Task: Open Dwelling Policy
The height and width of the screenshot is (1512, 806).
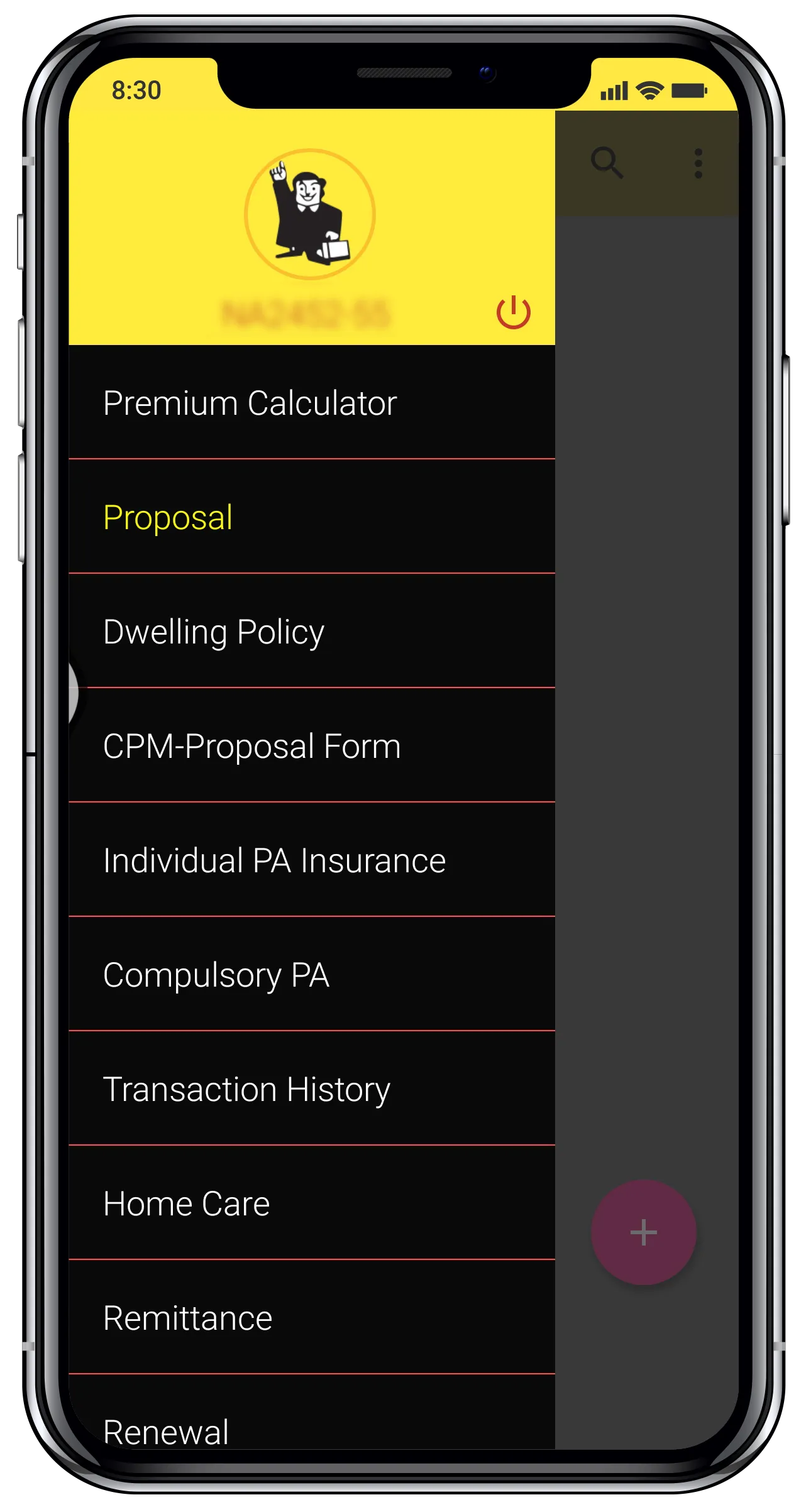Action: [x=214, y=632]
